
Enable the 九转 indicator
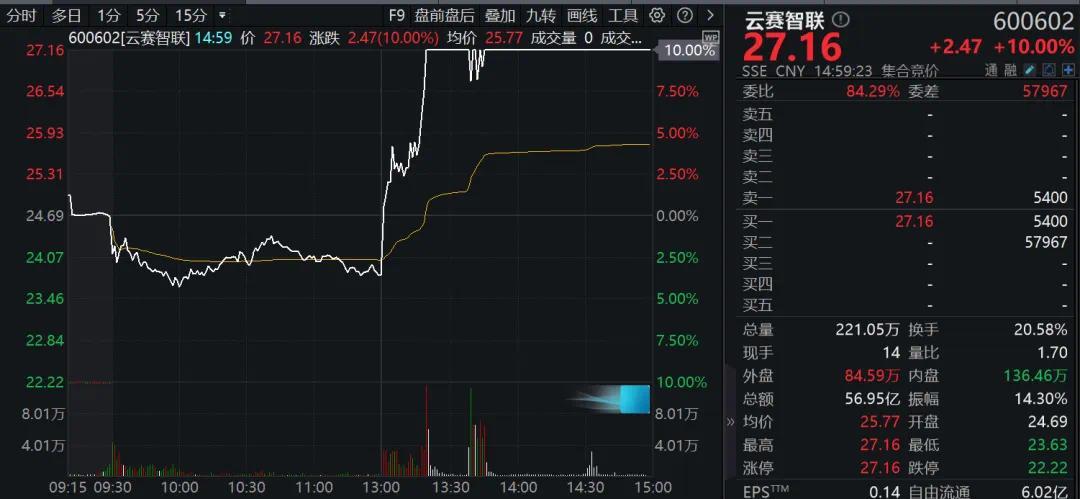coord(541,15)
